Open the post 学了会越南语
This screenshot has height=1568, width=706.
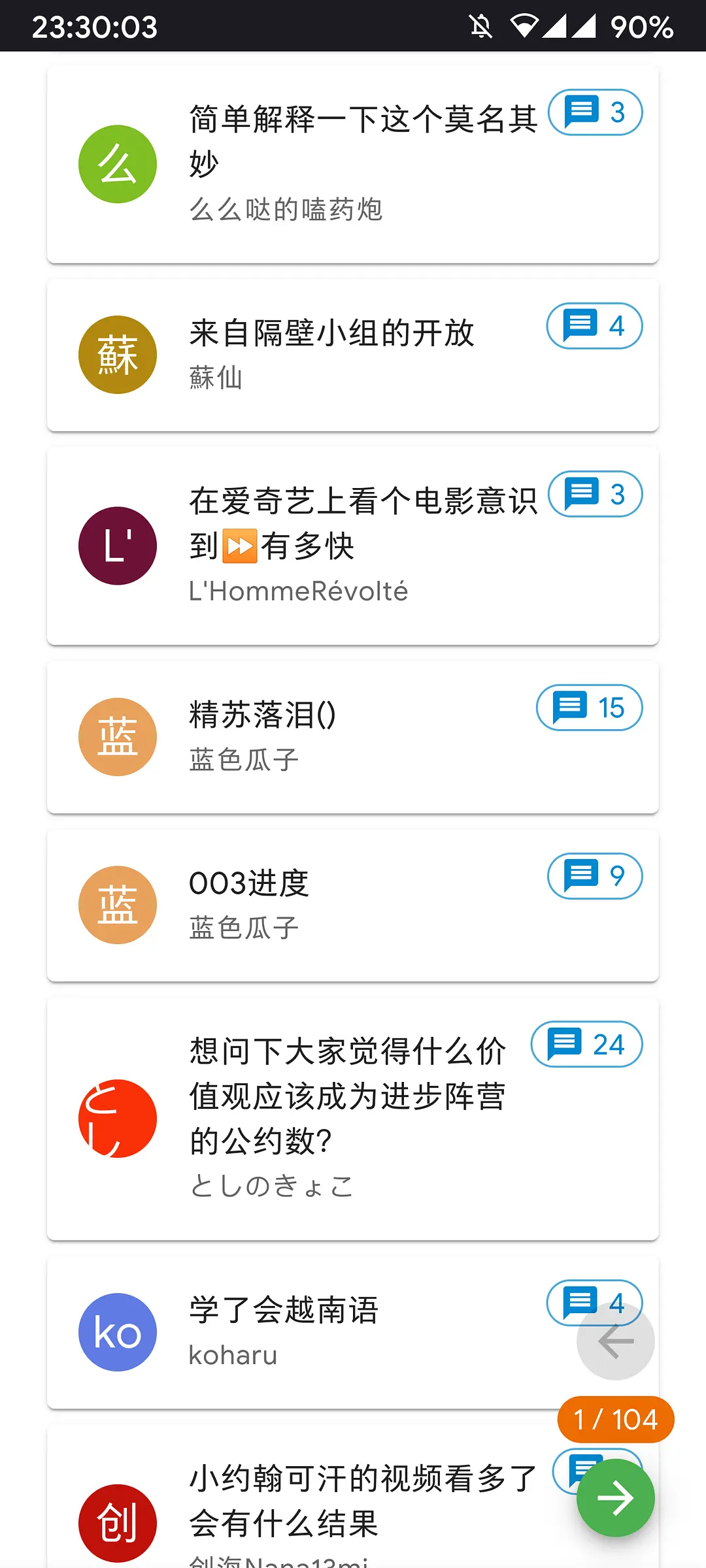[x=284, y=1311]
